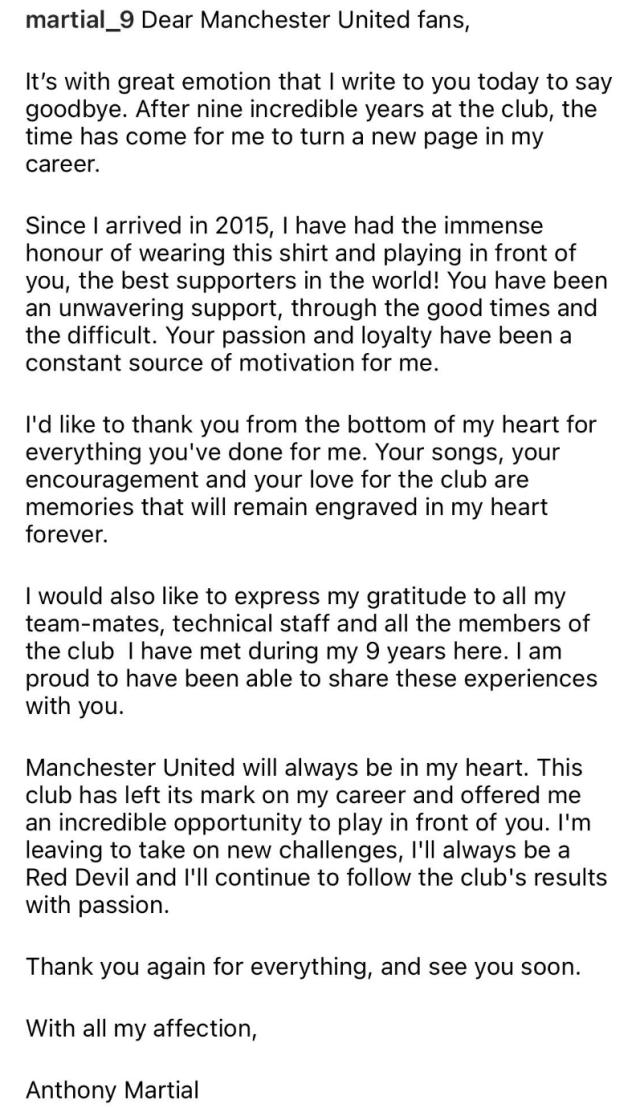This screenshot has width=640, height=1108.
Task: Open the martial_9 profile from caption
Action: point(80,20)
